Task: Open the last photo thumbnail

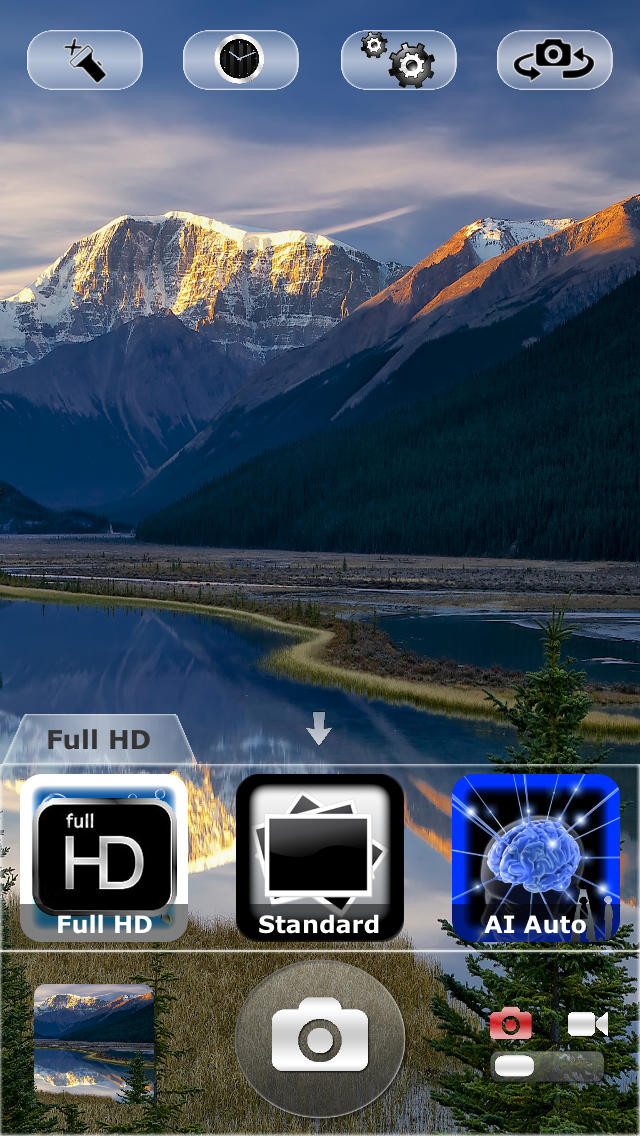Action: click(94, 1041)
